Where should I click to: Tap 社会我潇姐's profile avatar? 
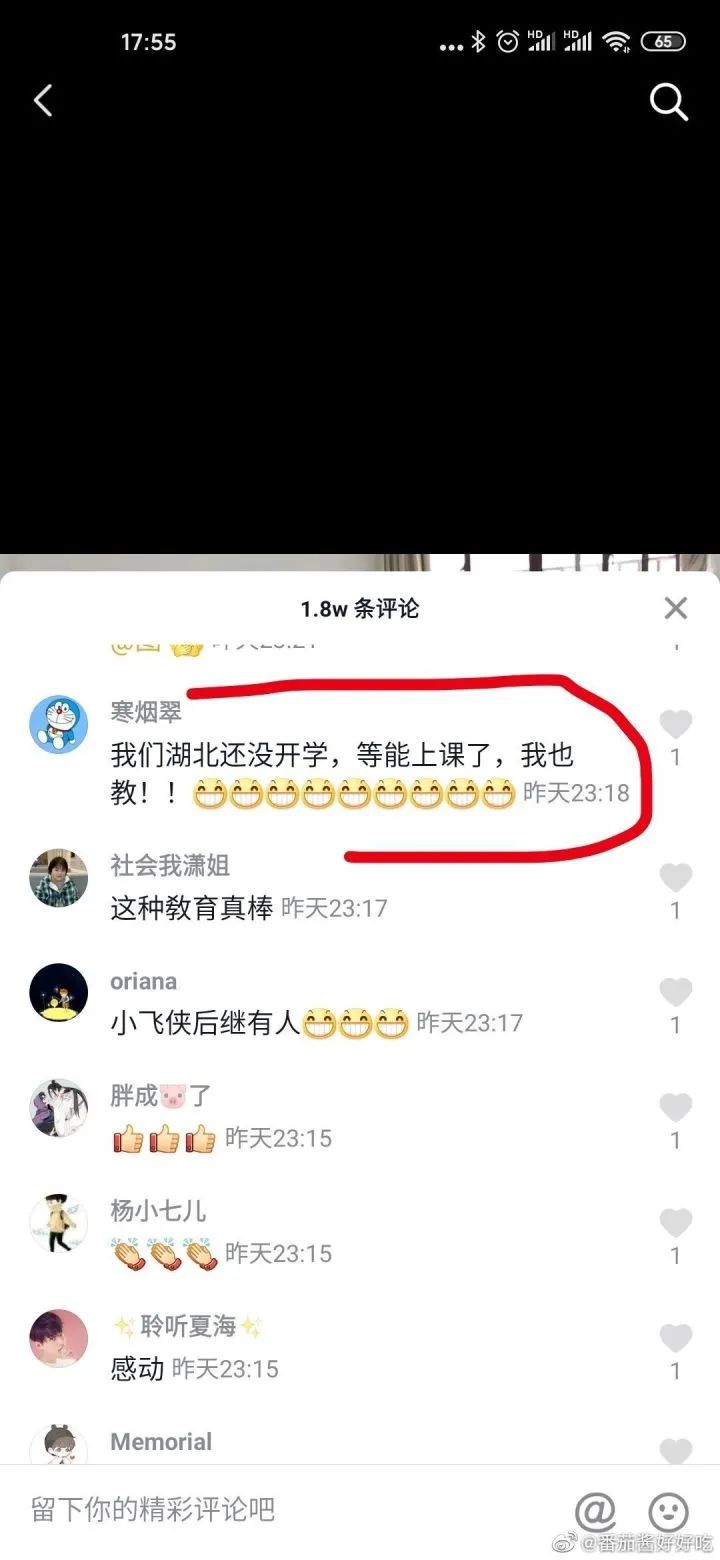point(58,880)
